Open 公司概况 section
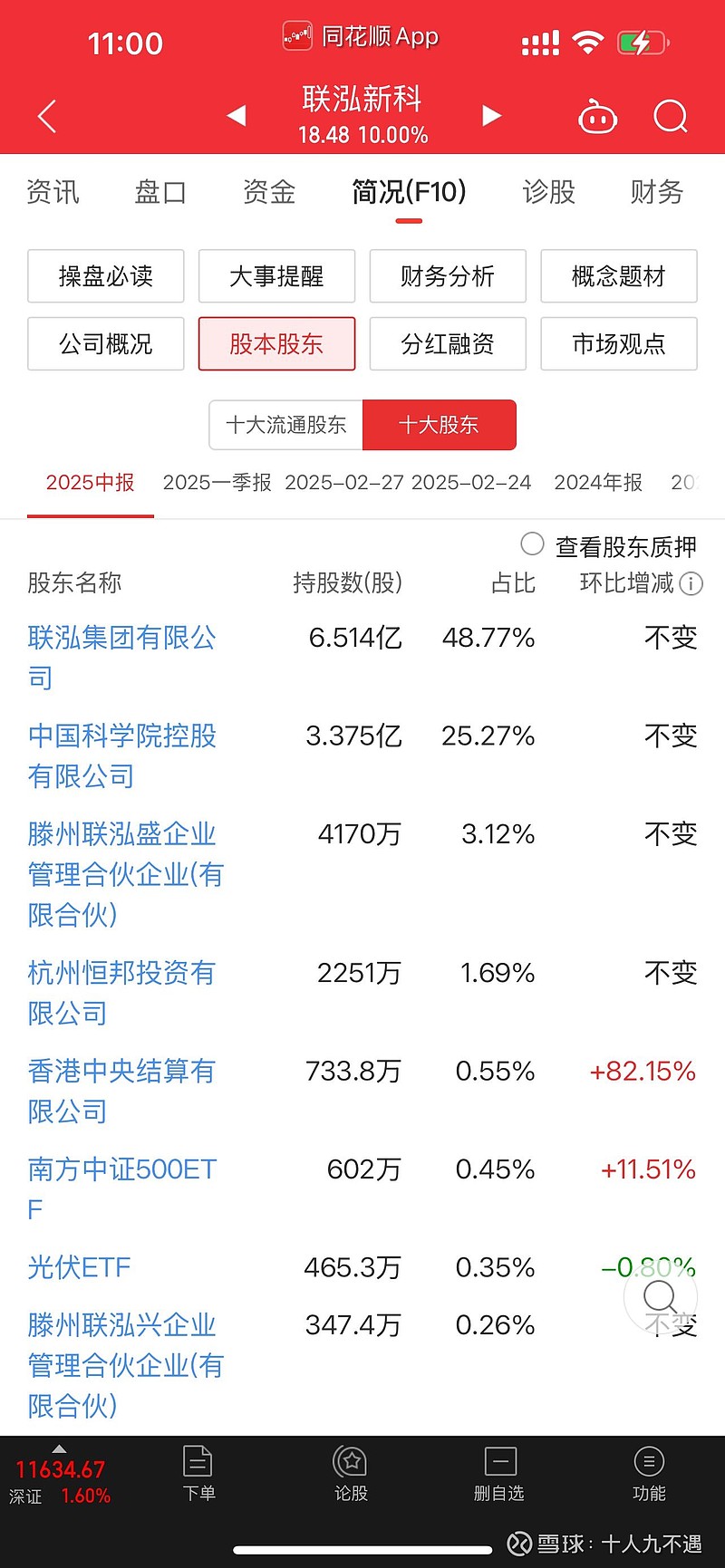Viewport: 725px width, 1568px height. pos(106,344)
